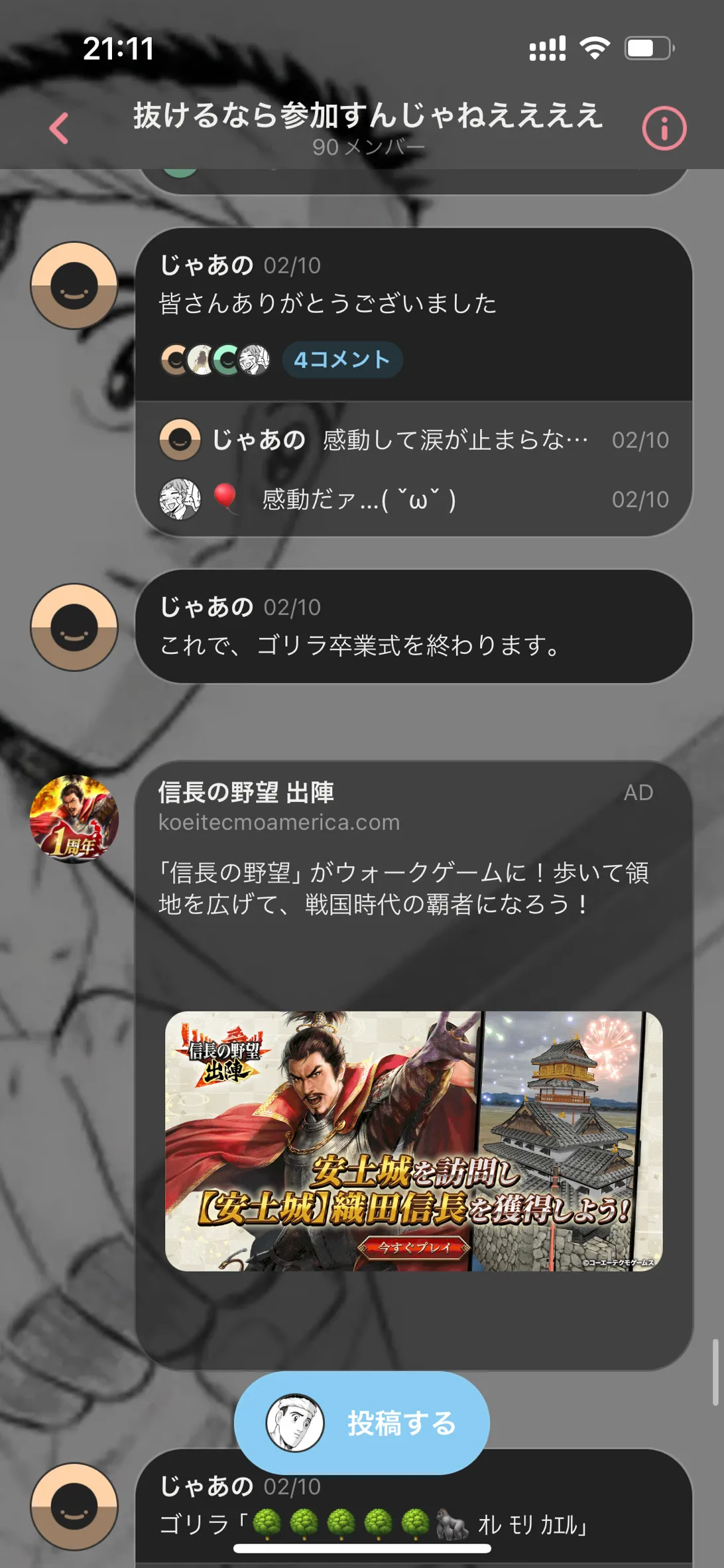Open the post これで、ゴリラ卒業式を終わります。
This screenshot has width=724, height=1568.
[414, 626]
